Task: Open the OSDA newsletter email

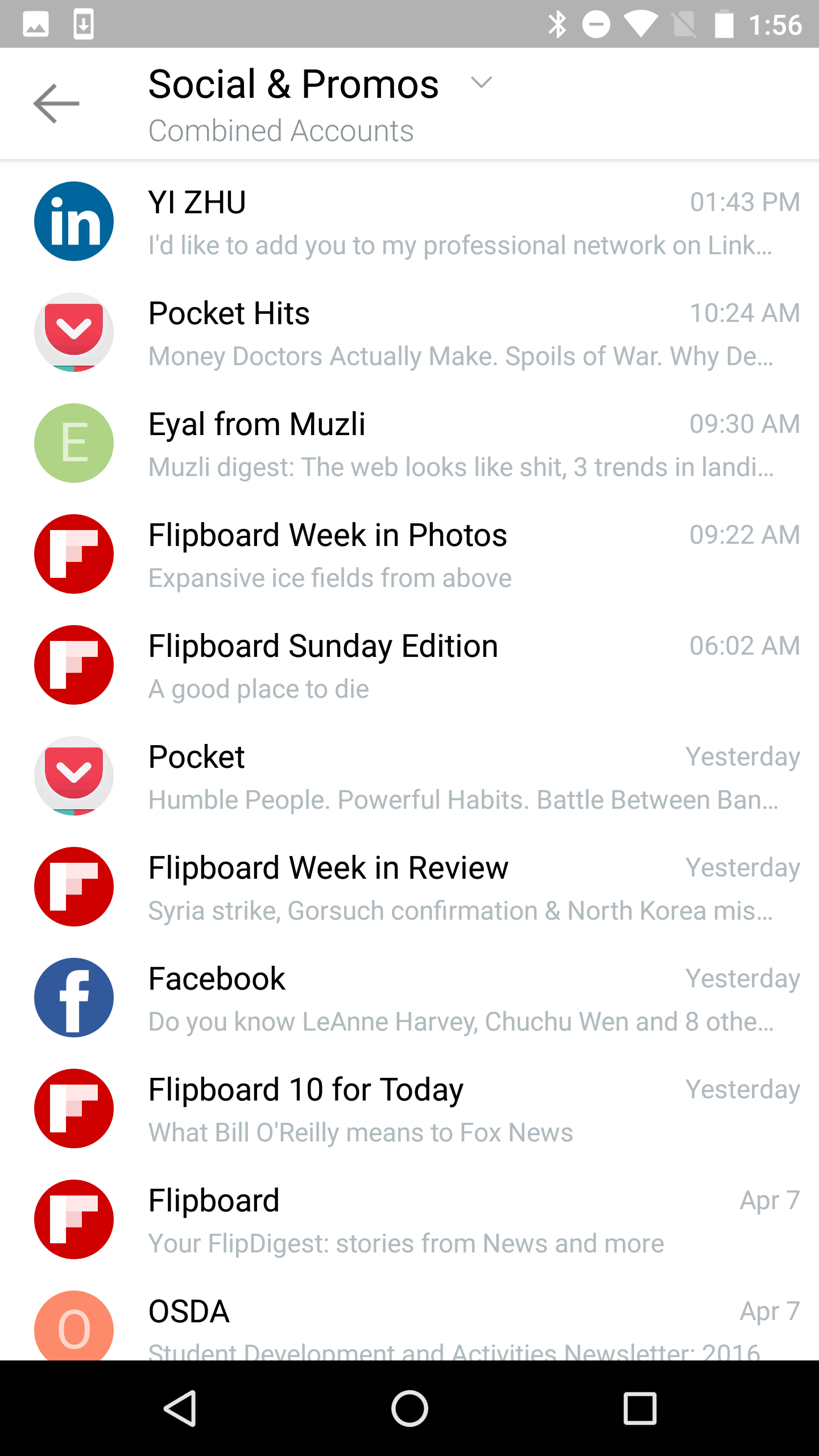Action: (x=409, y=1318)
